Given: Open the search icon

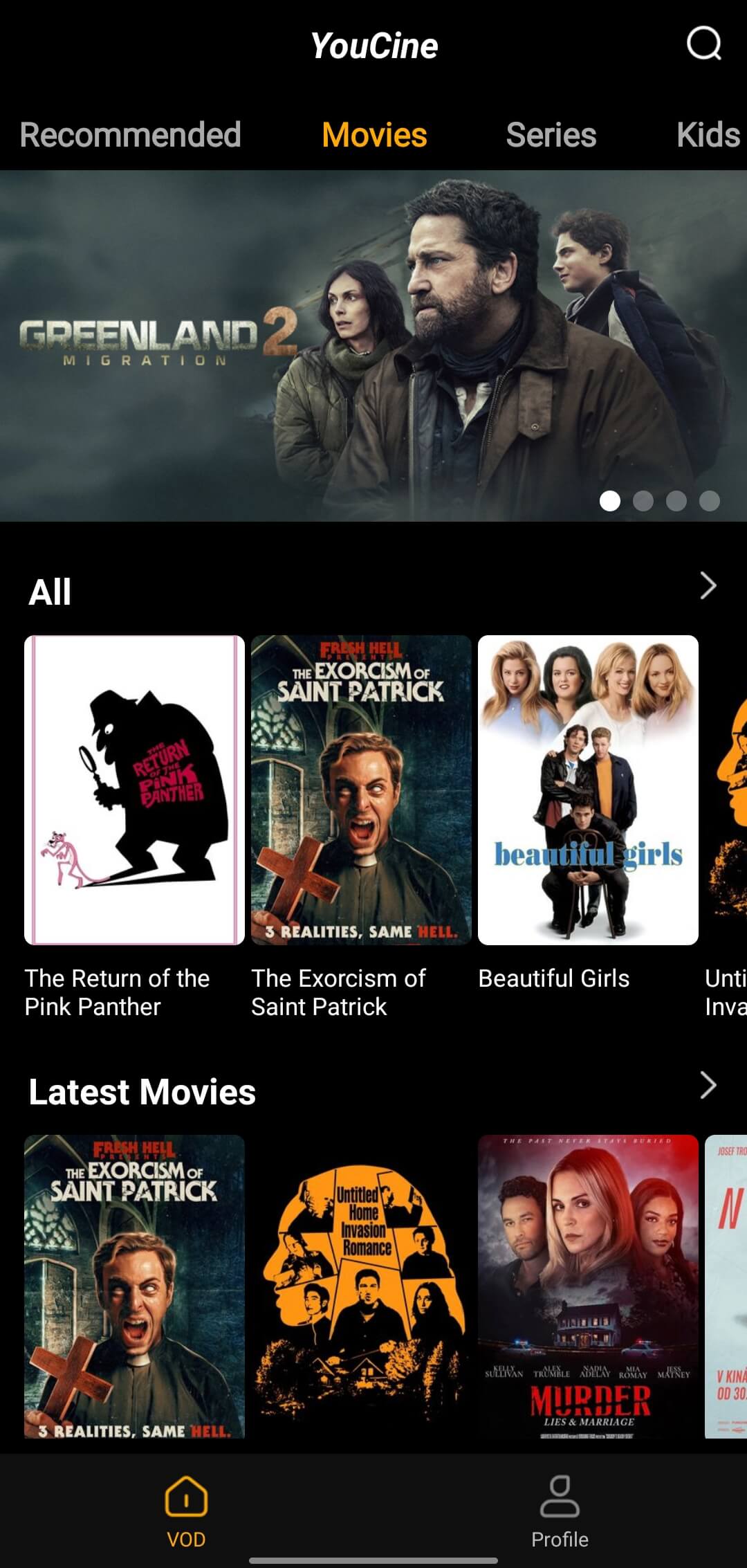Looking at the screenshot, I should click(x=703, y=44).
